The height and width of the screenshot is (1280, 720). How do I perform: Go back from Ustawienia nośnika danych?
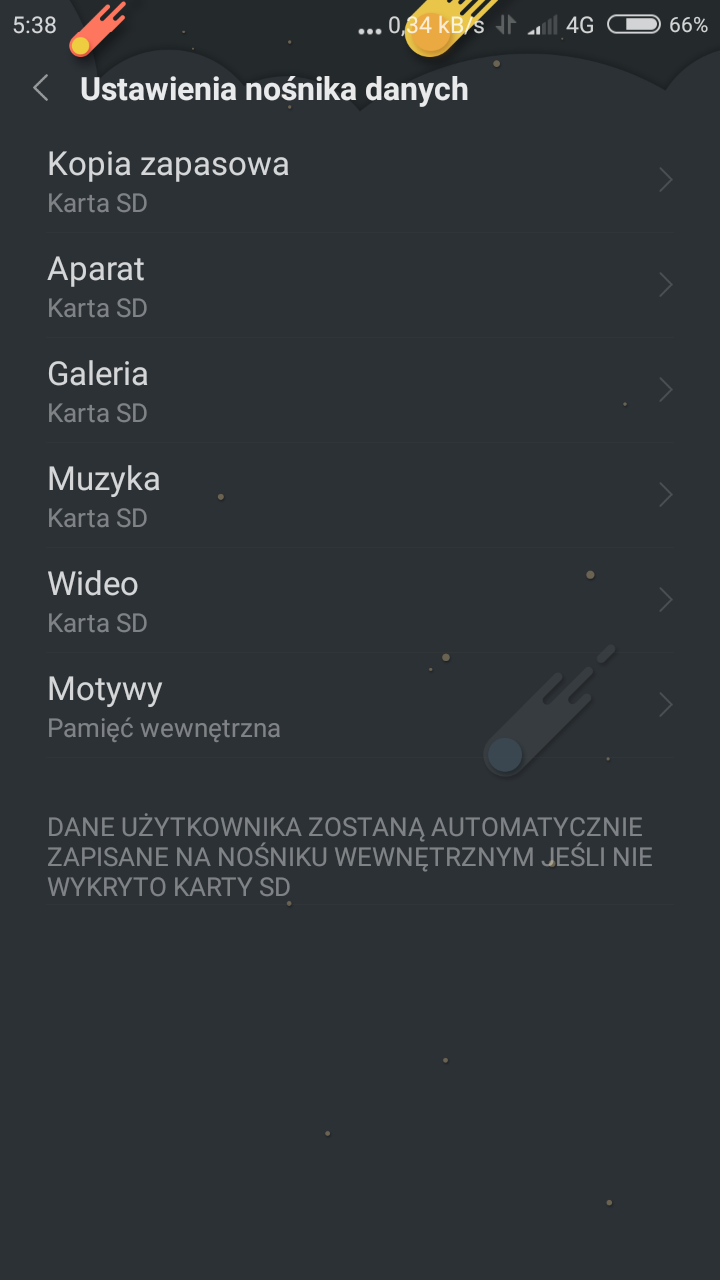(x=41, y=89)
